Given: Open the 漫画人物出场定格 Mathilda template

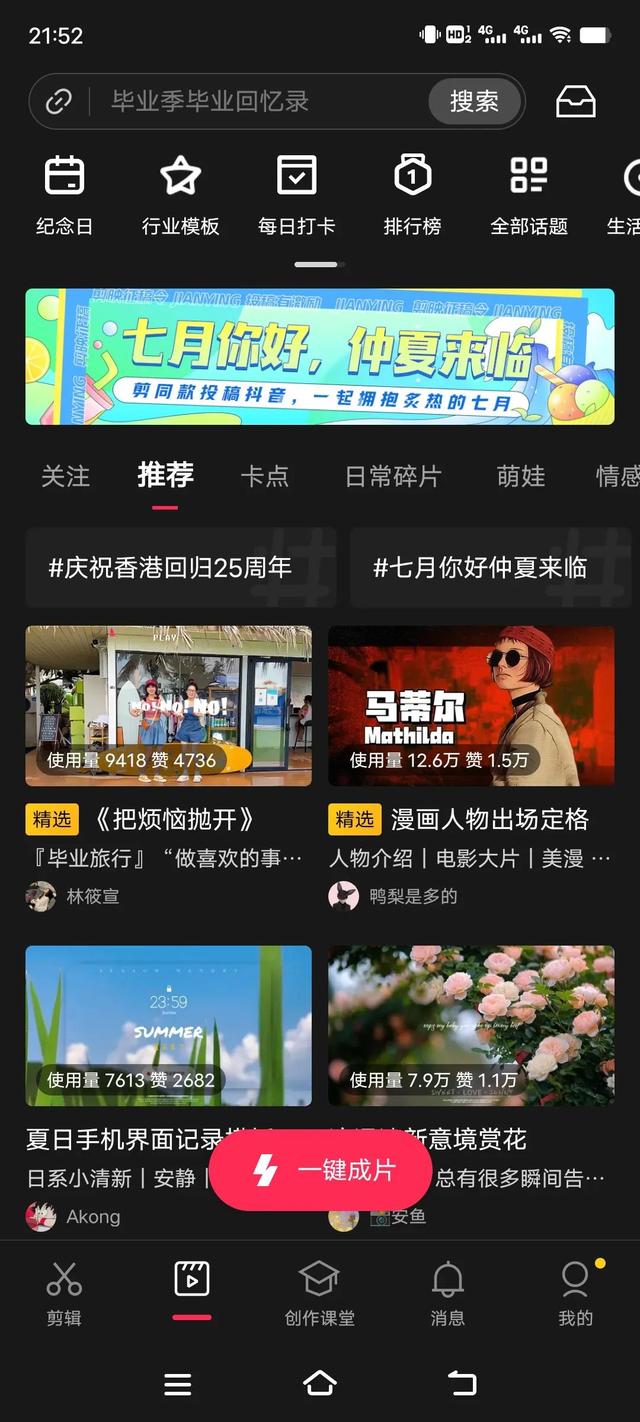Looking at the screenshot, I should tap(471, 706).
